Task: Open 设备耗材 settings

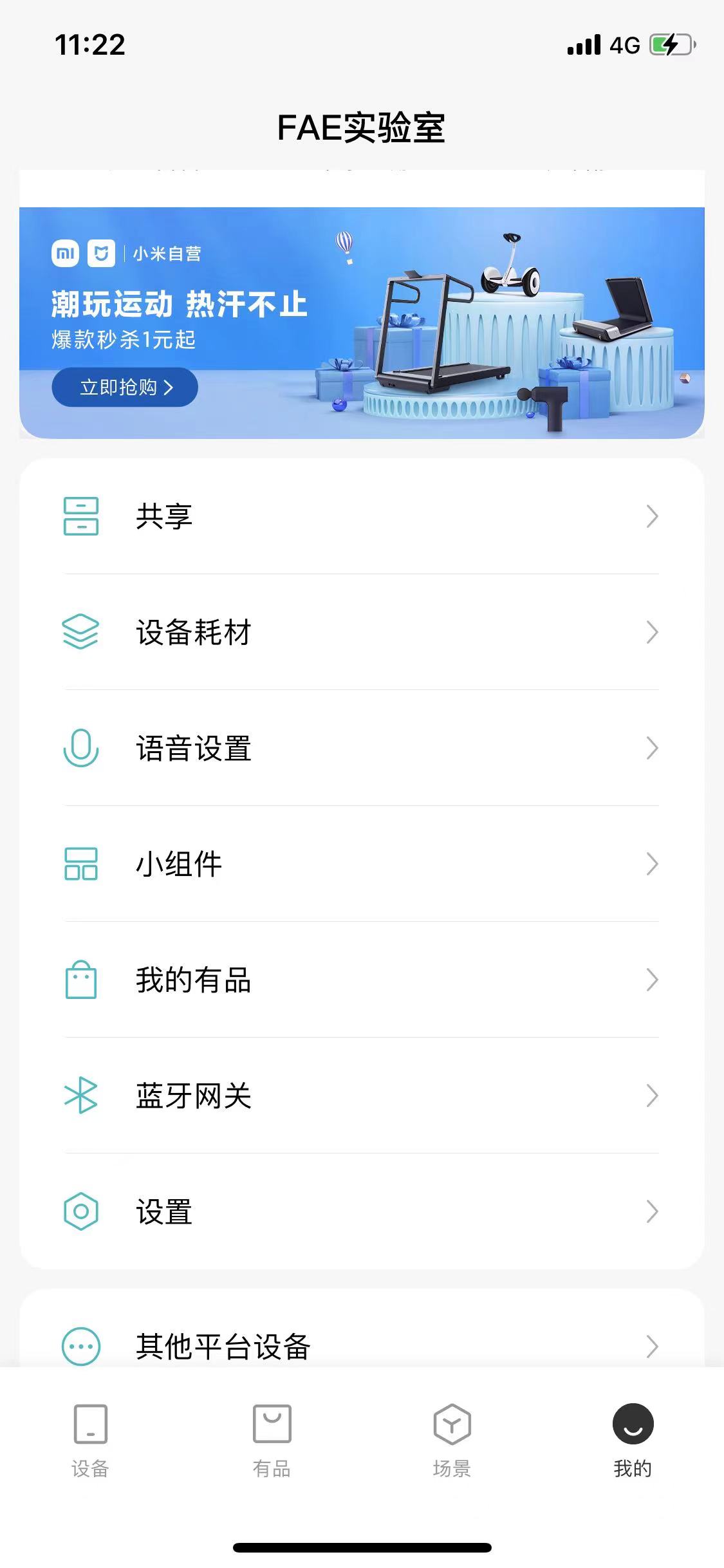Action: click(x=362, y=632)
